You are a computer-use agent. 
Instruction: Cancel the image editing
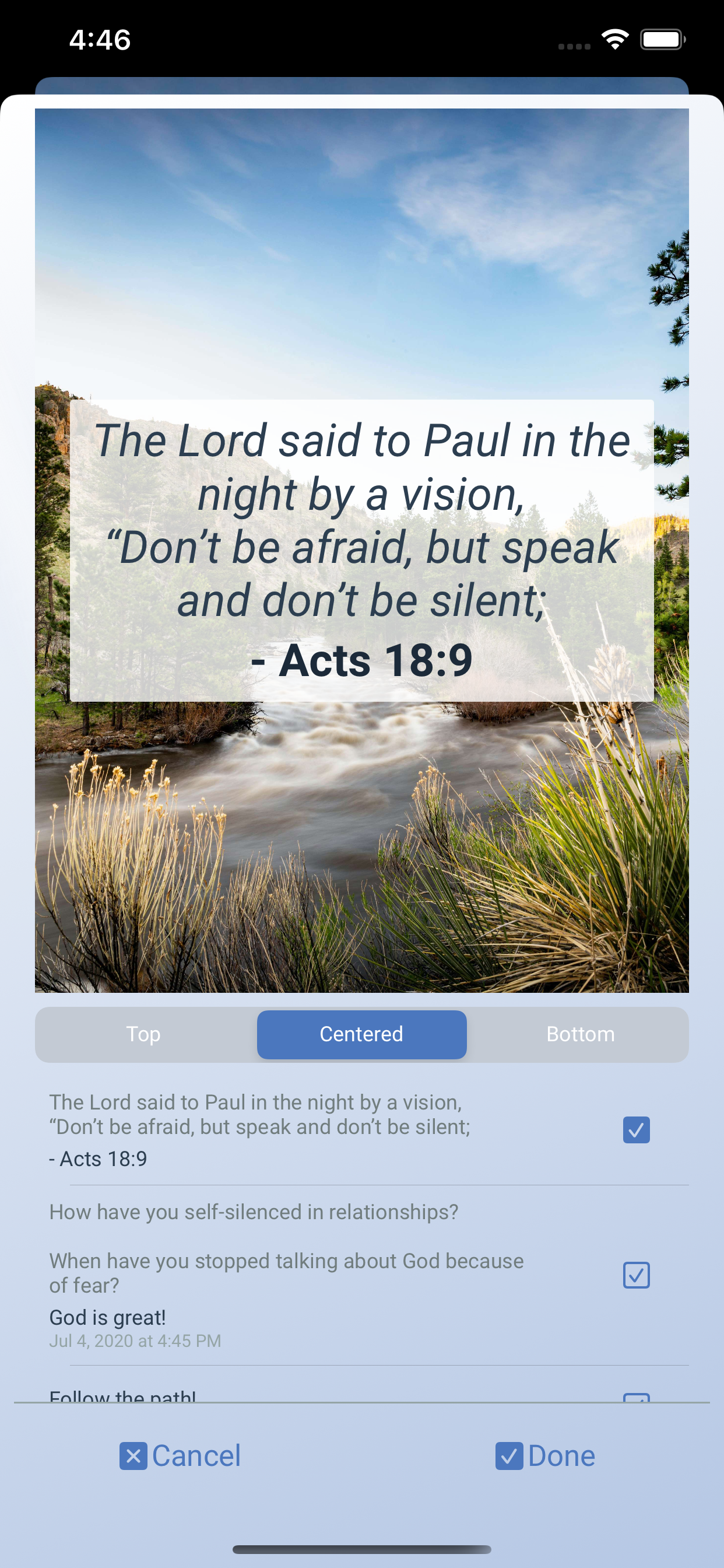[x=180, y=1456]
